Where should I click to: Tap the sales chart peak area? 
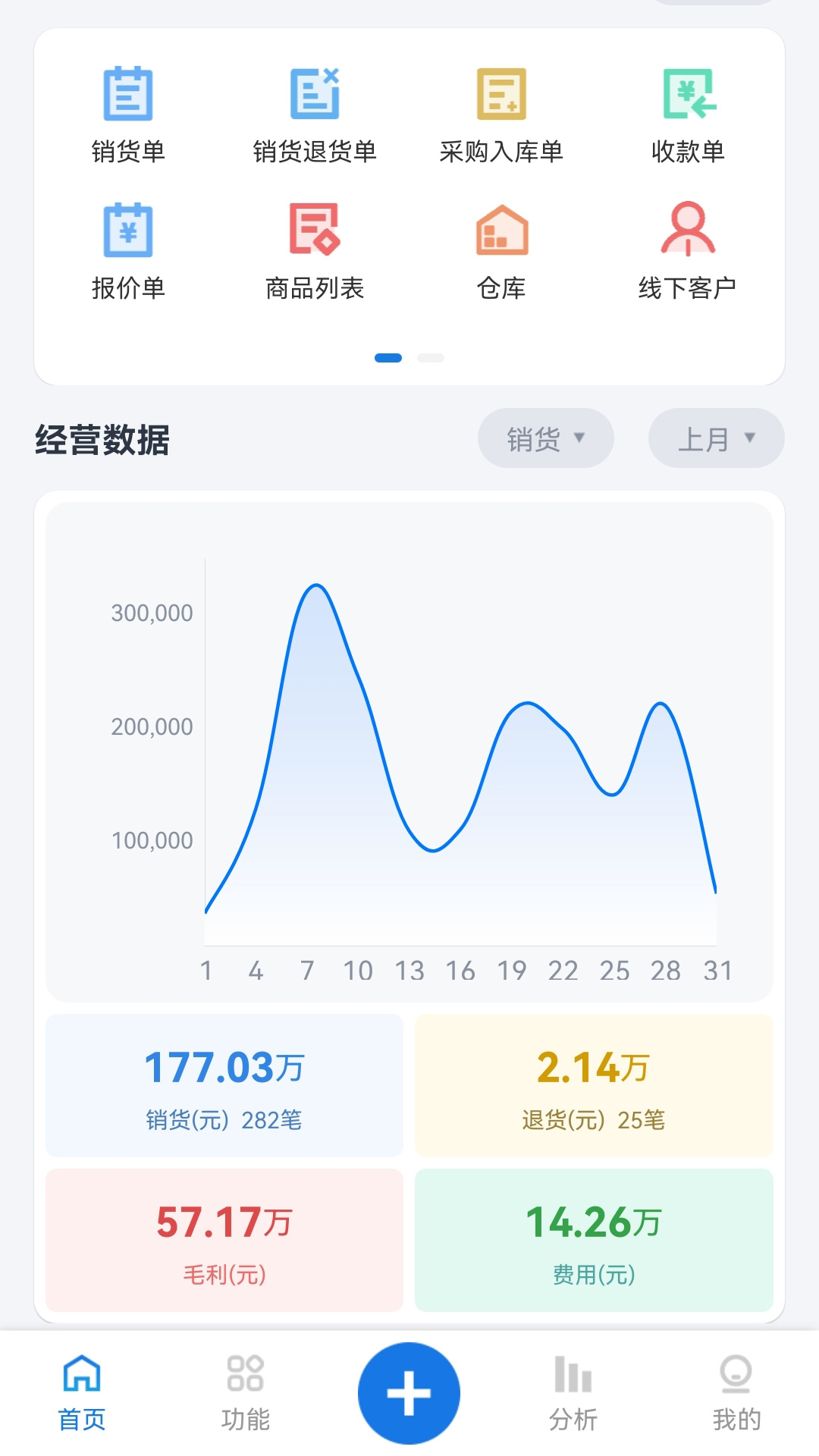[317, 599]
